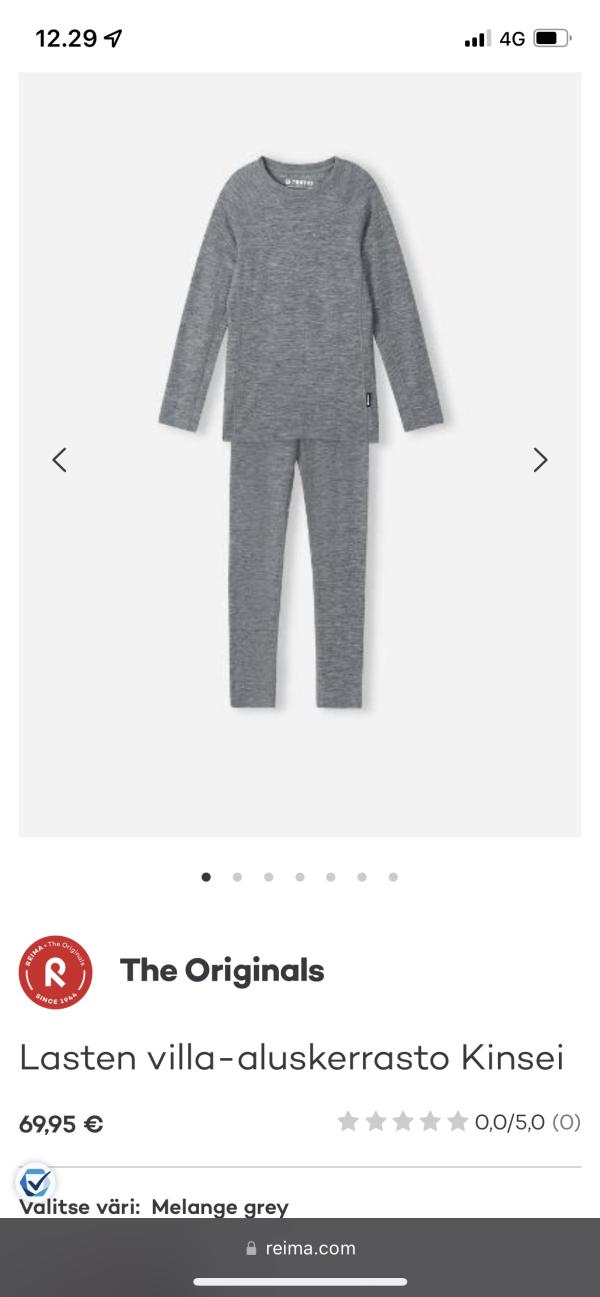Select the last image indicator dot
600x1297 pixels.
pos(393,877)
